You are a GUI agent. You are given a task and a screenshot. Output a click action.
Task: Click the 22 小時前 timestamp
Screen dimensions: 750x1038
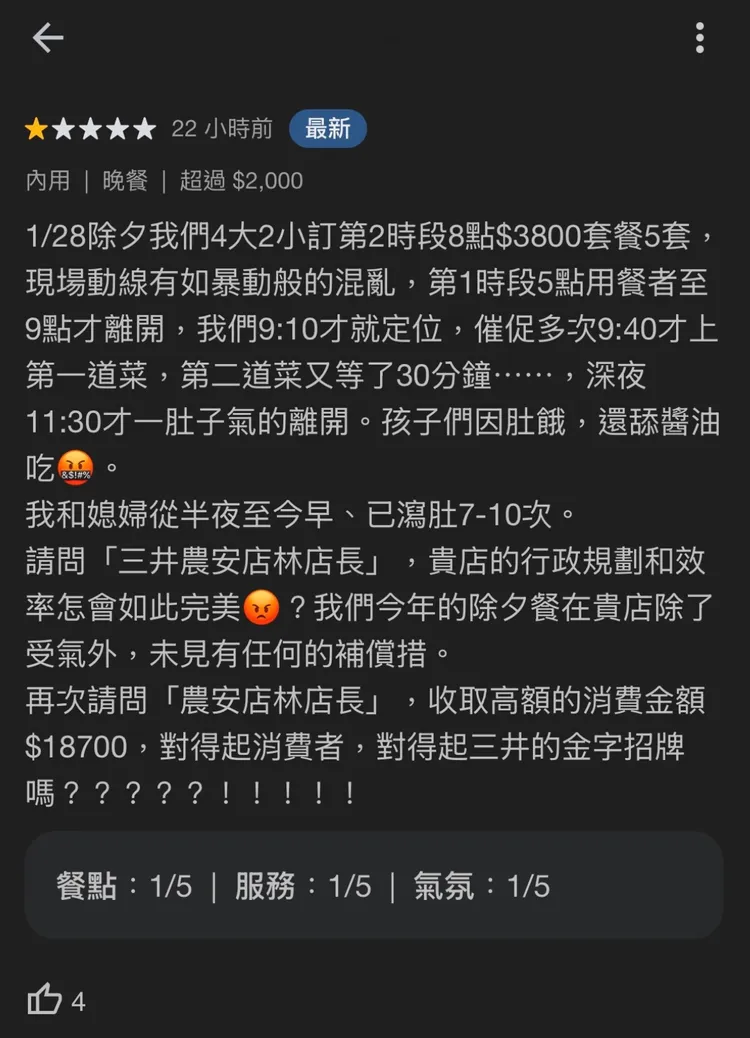[222, 128]
